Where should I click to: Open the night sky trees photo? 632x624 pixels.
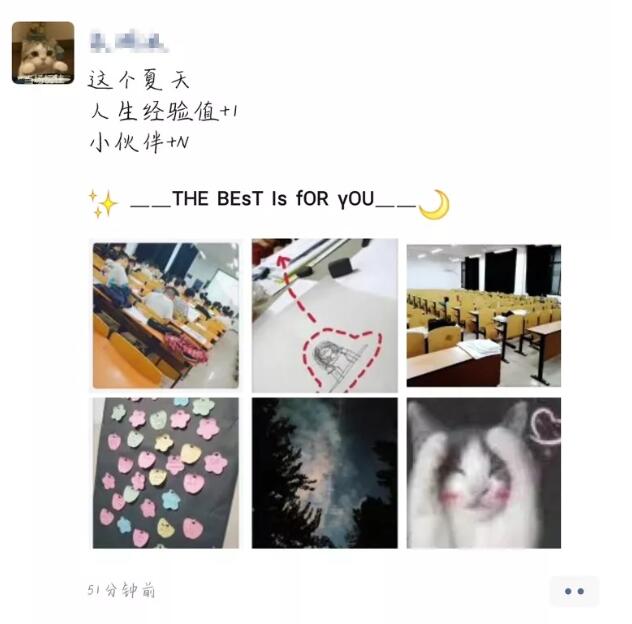[x=324, y=473]
